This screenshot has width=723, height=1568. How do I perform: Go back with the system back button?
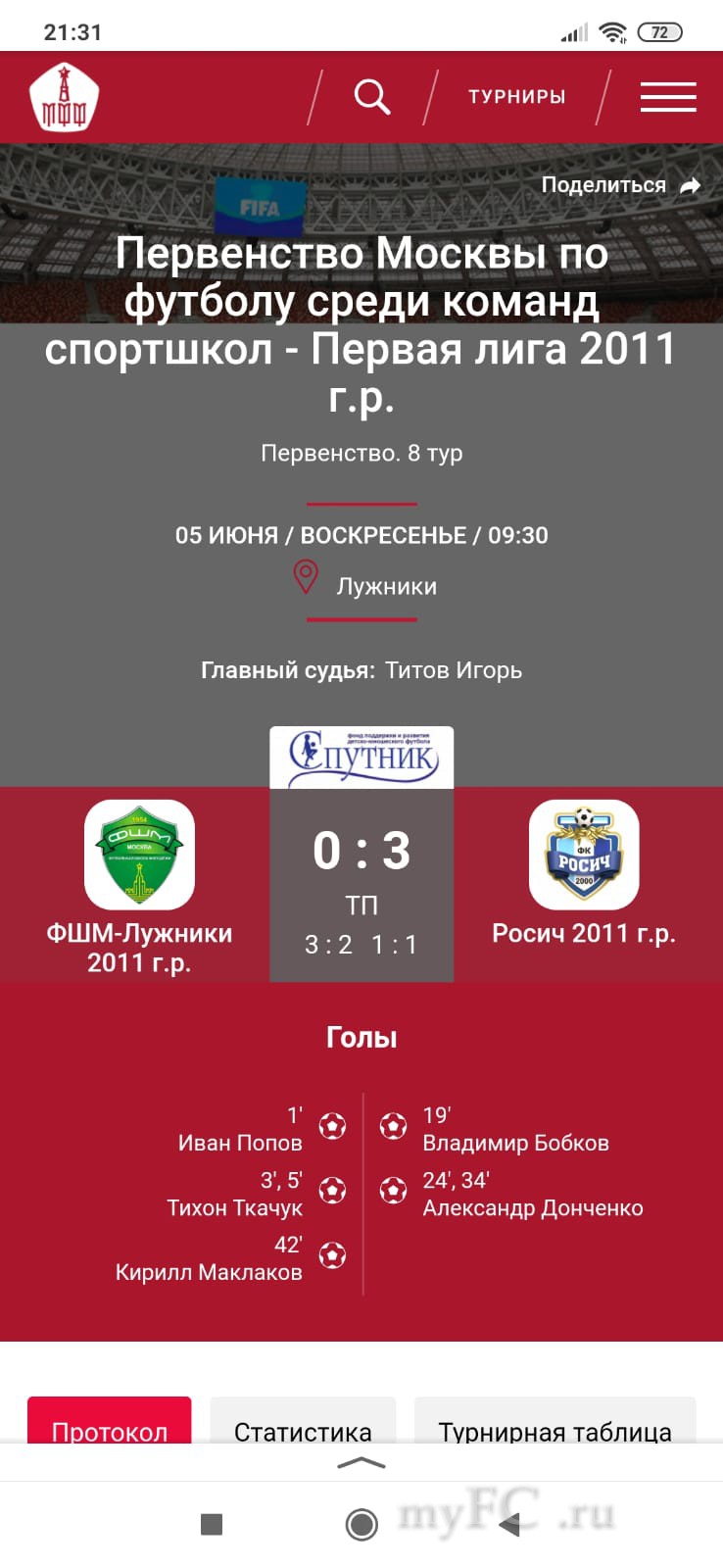click(509, 1524)
